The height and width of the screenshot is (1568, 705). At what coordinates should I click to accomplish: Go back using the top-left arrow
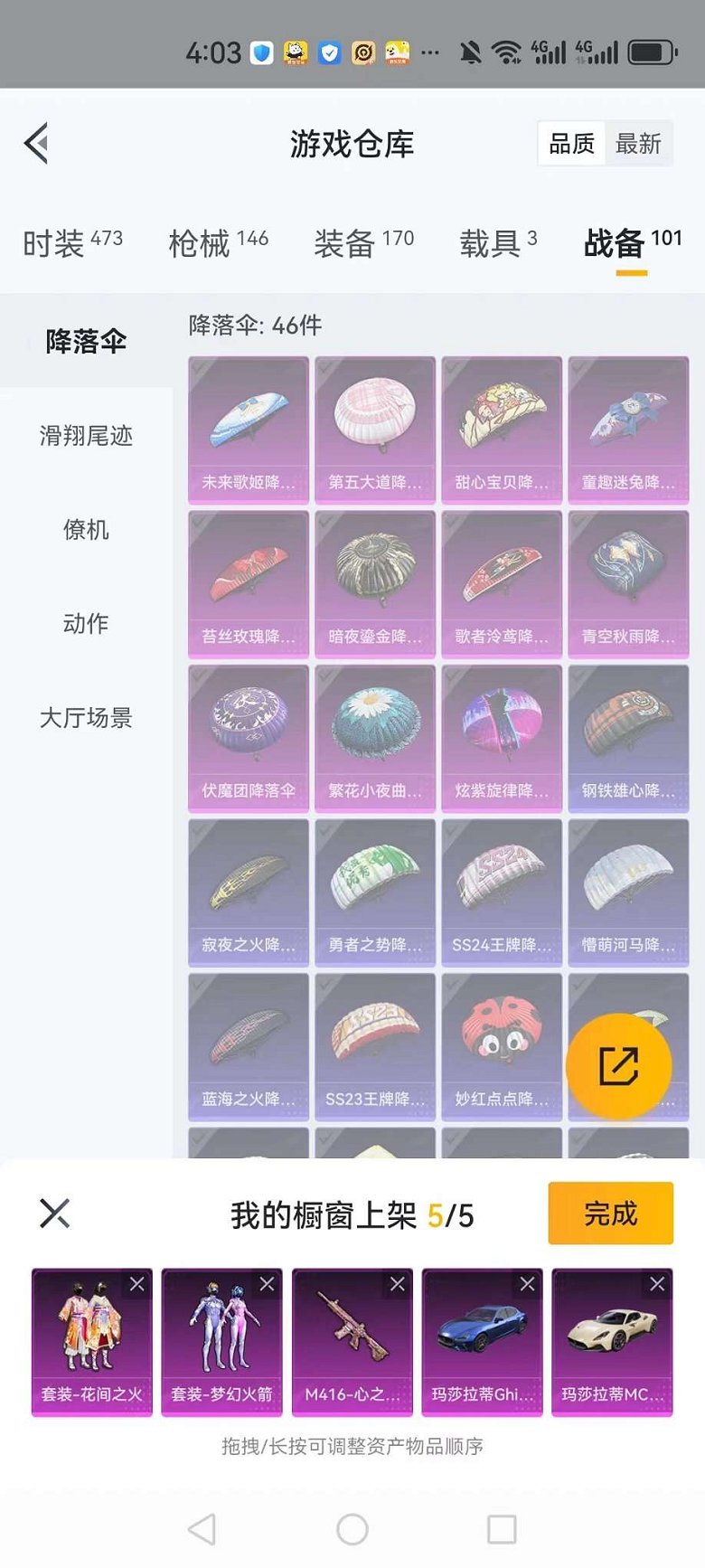pos(36,143)
